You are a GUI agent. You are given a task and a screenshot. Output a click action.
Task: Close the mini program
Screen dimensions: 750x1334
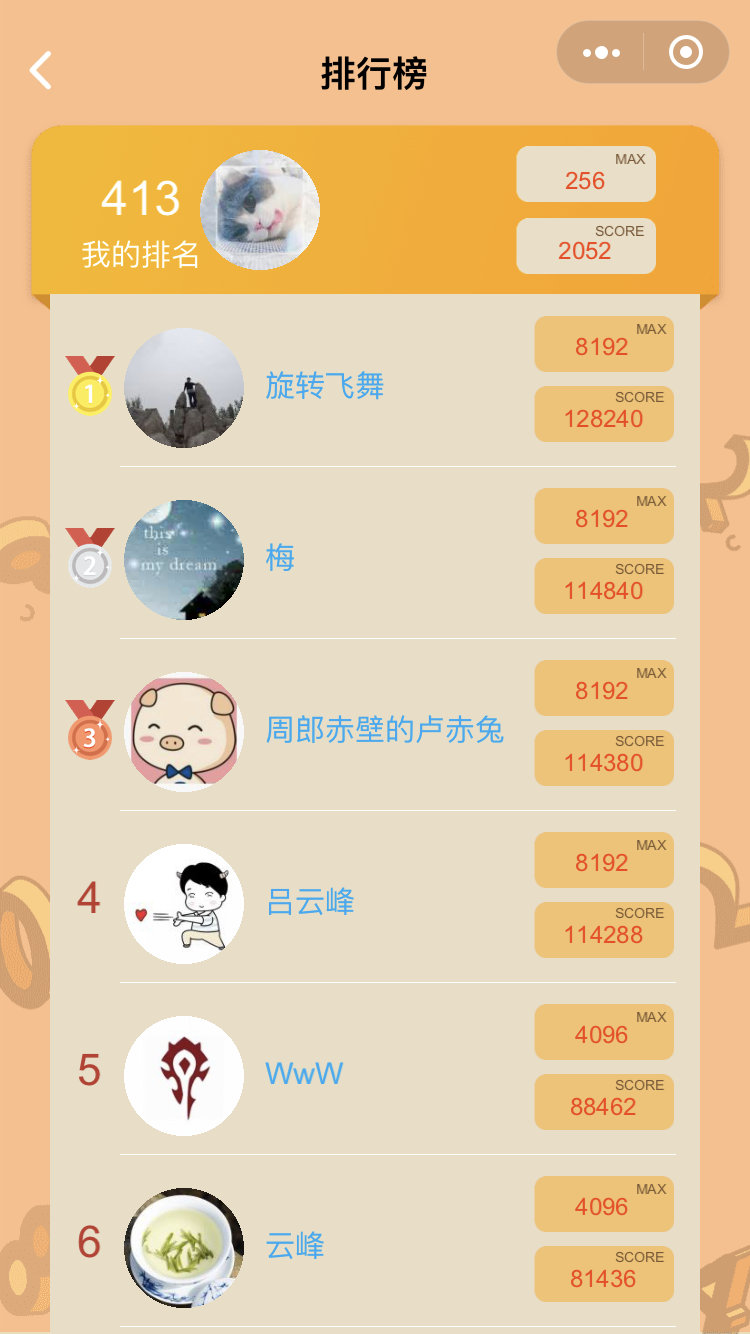686,53
